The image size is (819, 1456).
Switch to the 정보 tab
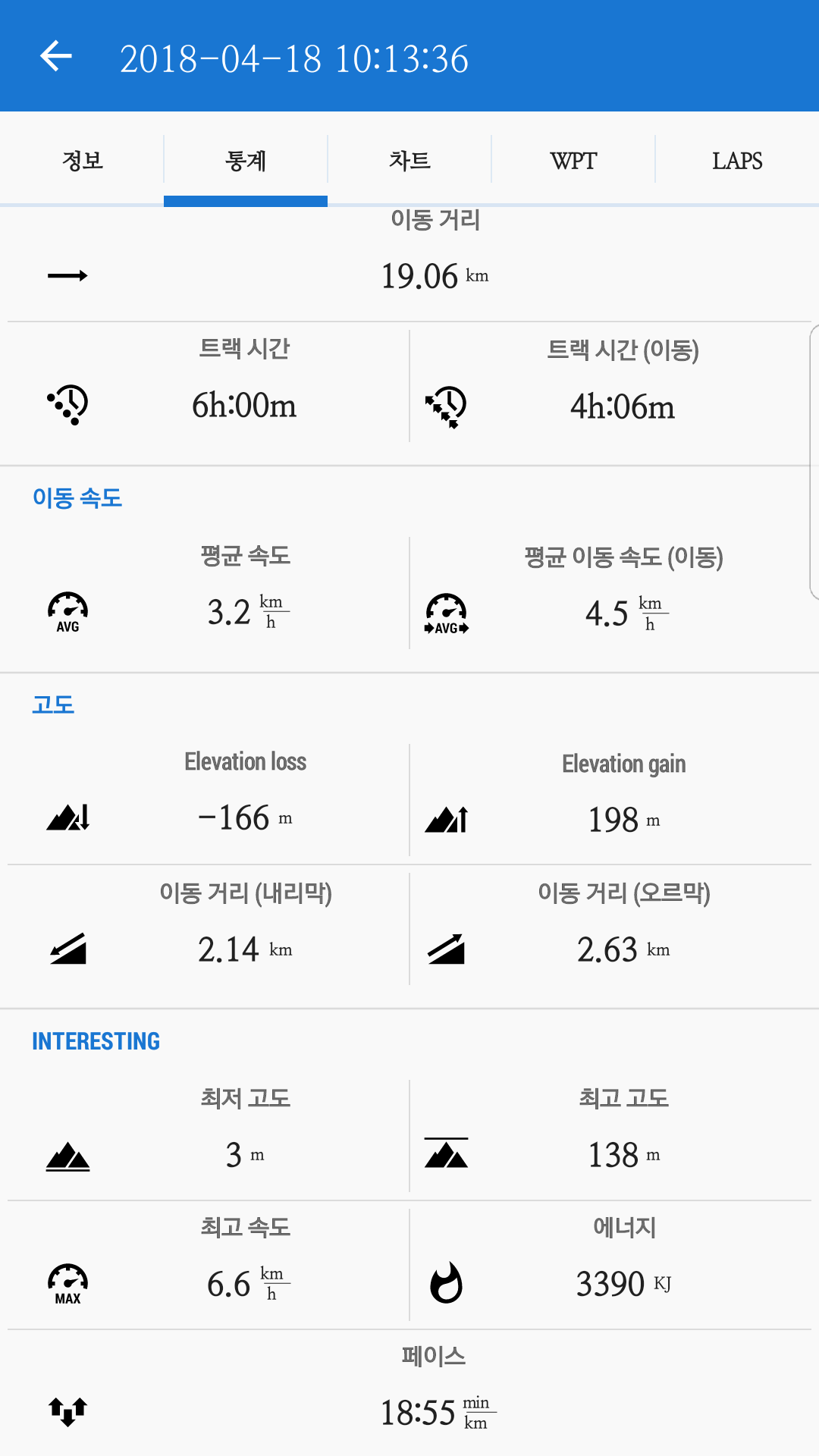pos(82,160)
